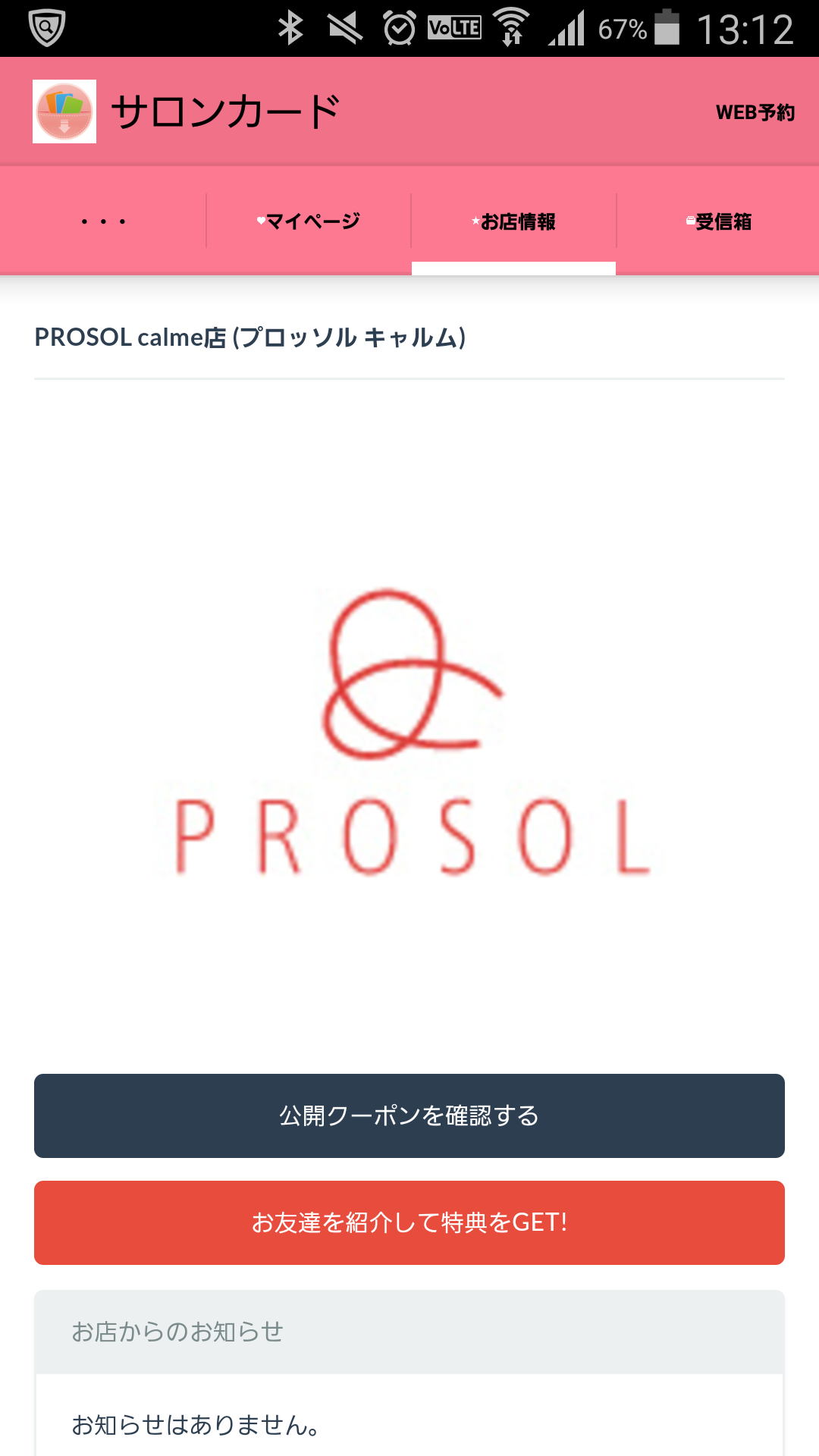
Task: Open the 受信箱 inbox tab
Action: (718, 221)
